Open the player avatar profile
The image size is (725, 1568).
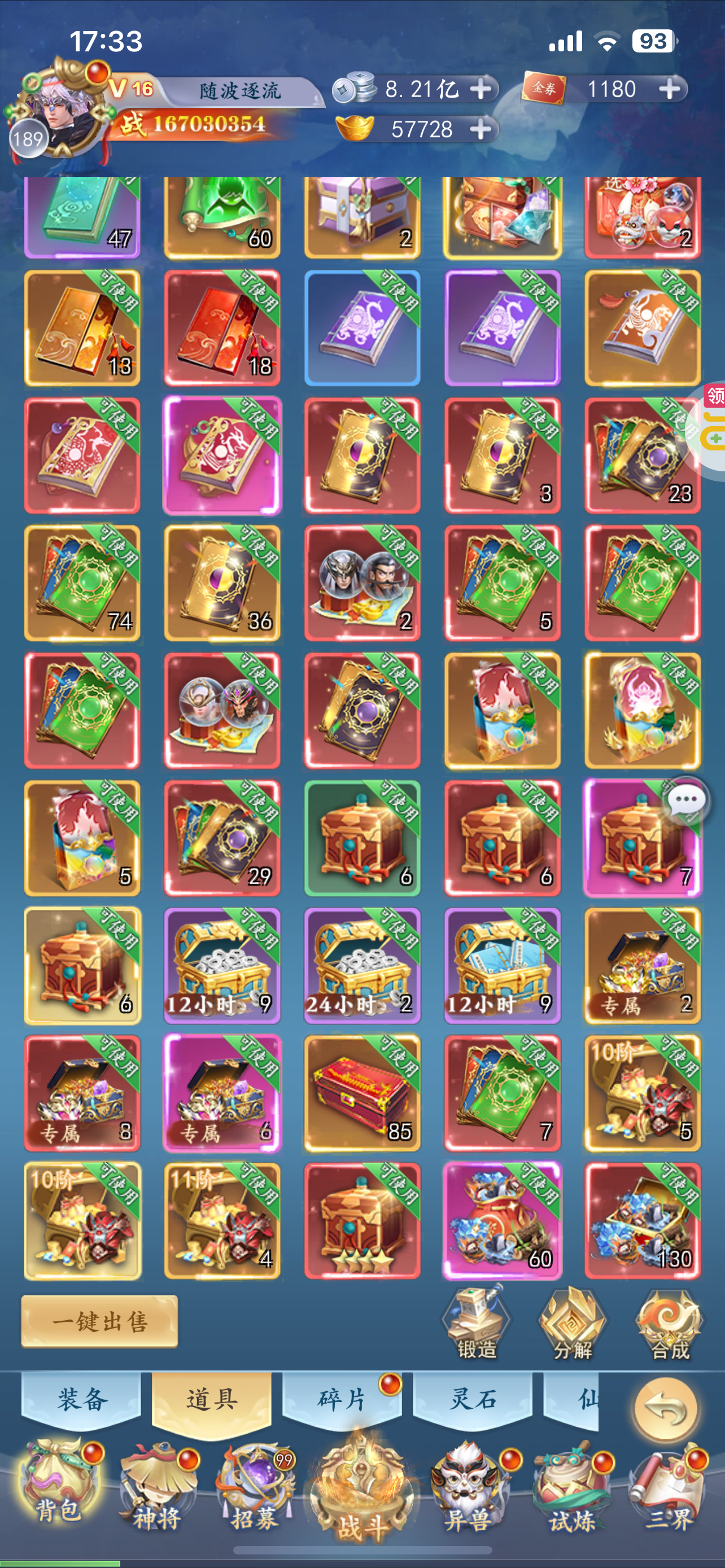pos(60,113)
